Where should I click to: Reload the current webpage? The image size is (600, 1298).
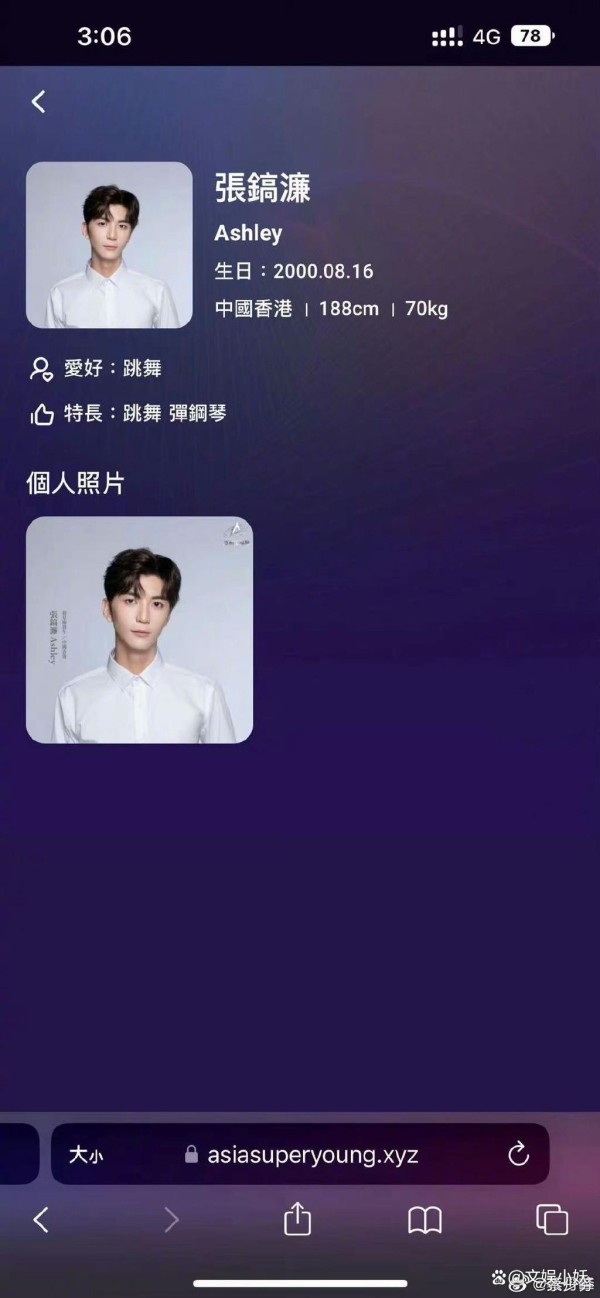point(518,1155)
